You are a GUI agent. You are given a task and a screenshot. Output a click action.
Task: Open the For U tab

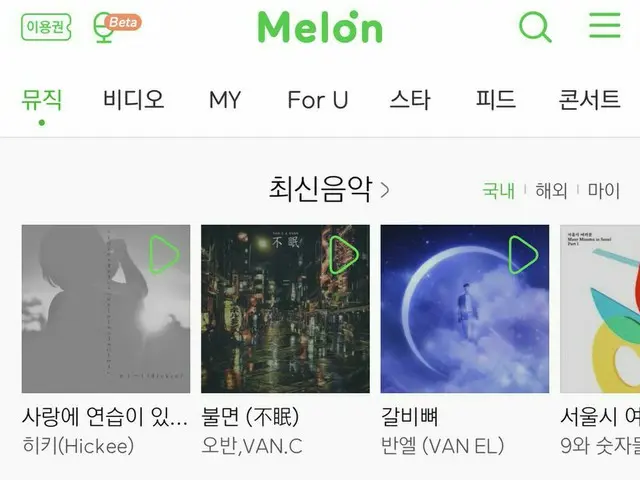click(x=318, y=100)
